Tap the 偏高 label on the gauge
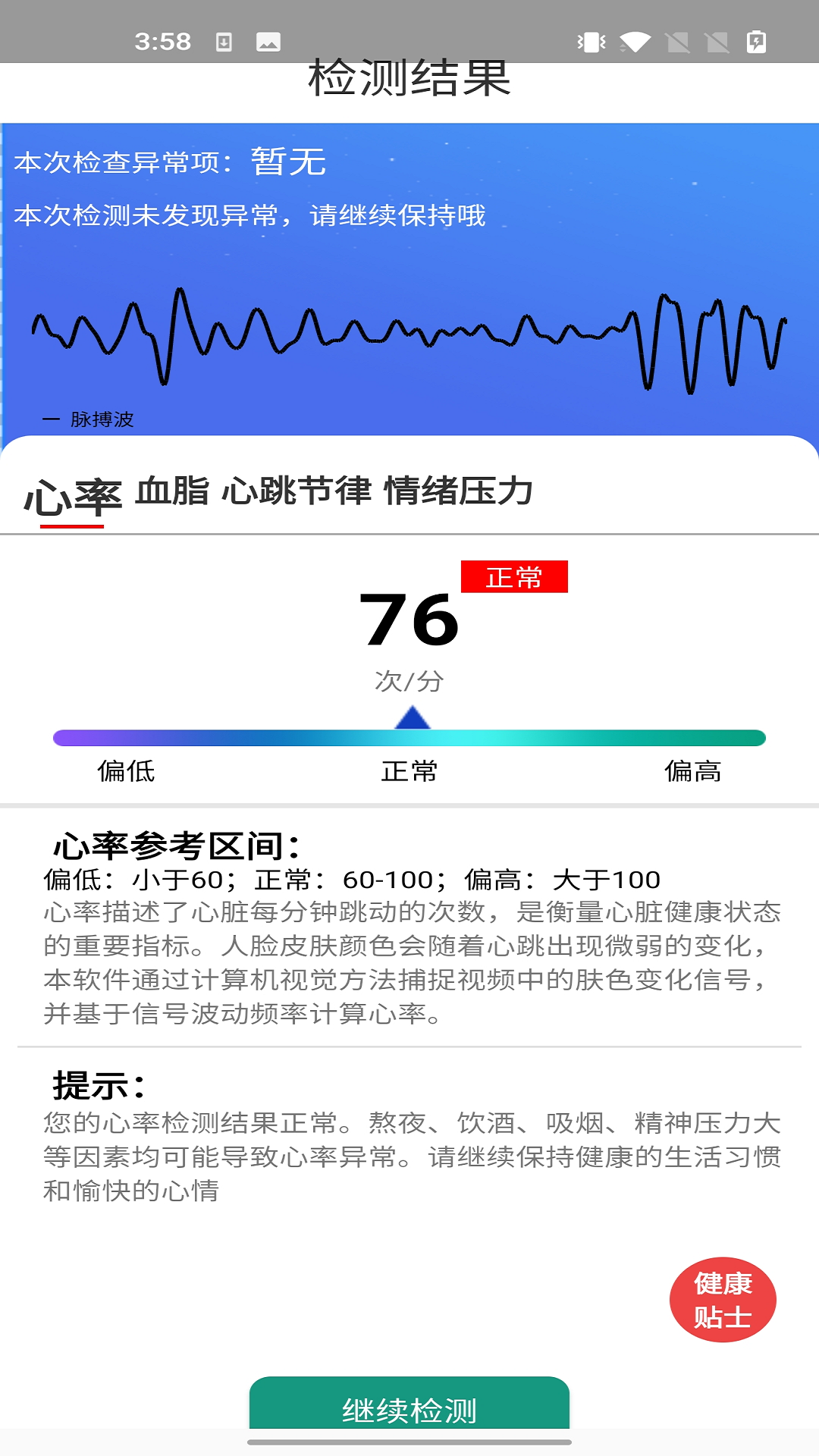 pyautogui.click(x=695, y=772)
